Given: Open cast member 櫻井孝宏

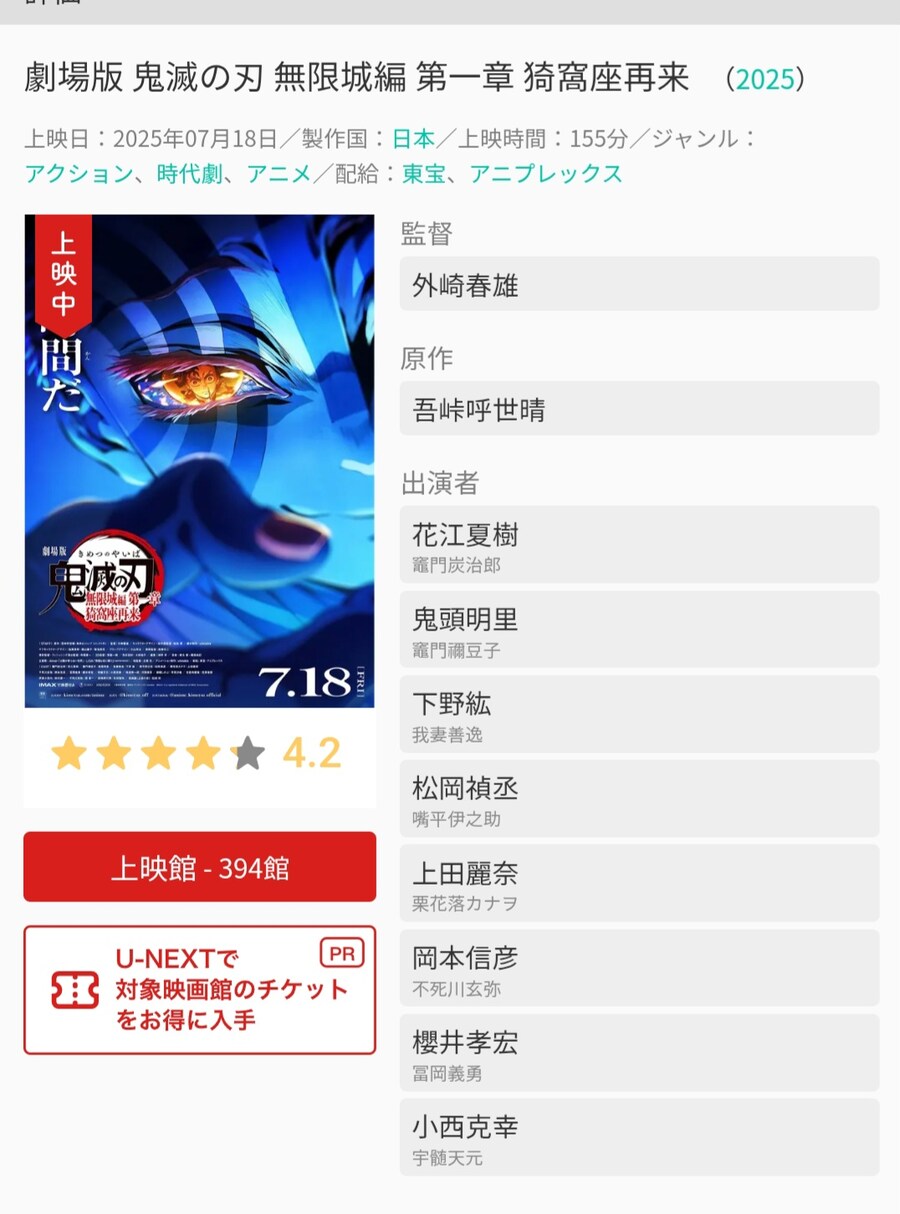Looking at the screenshot, I should pyautogui.click(x=639, y=1053).
